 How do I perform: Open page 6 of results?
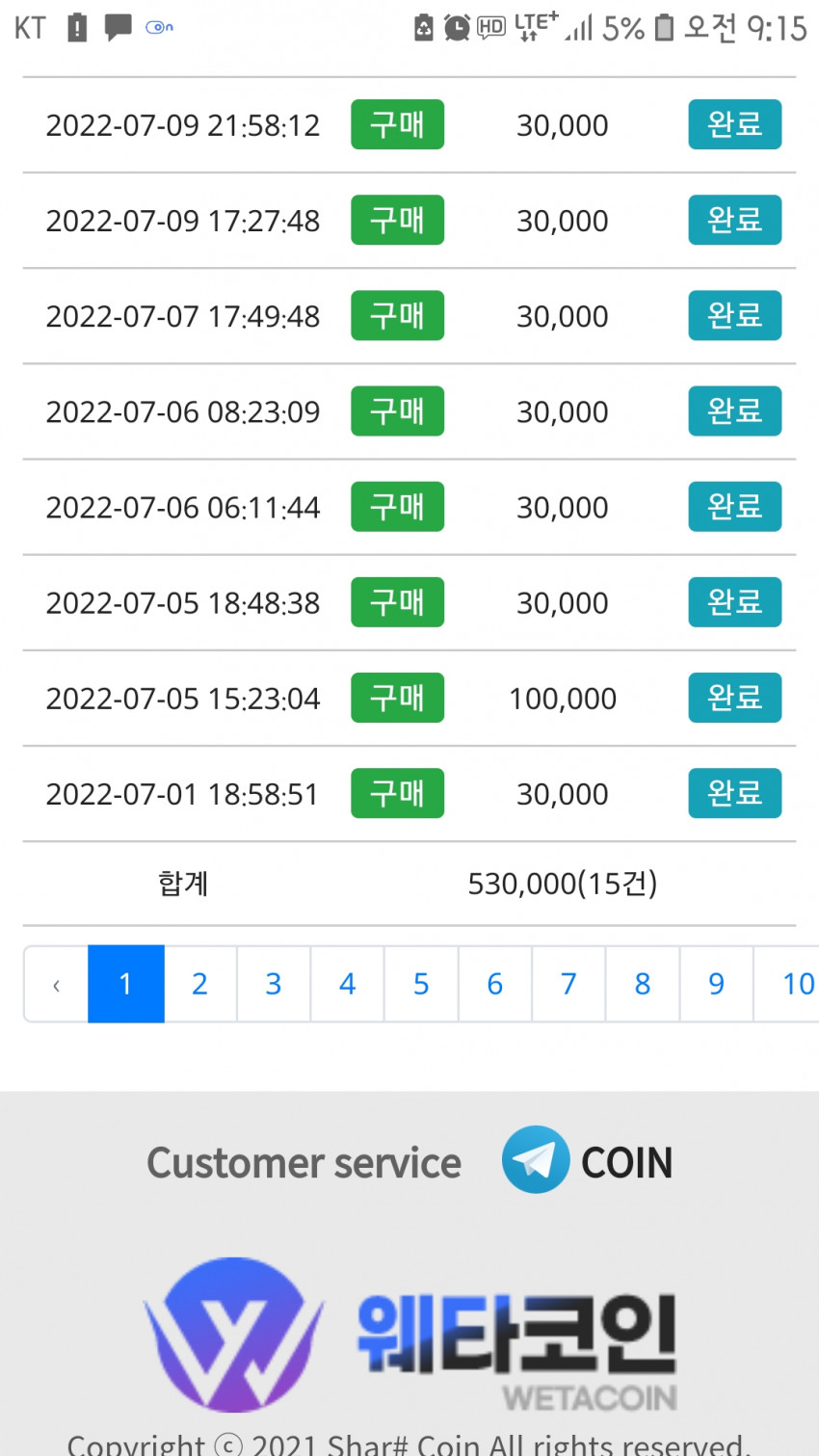point(495,984)
